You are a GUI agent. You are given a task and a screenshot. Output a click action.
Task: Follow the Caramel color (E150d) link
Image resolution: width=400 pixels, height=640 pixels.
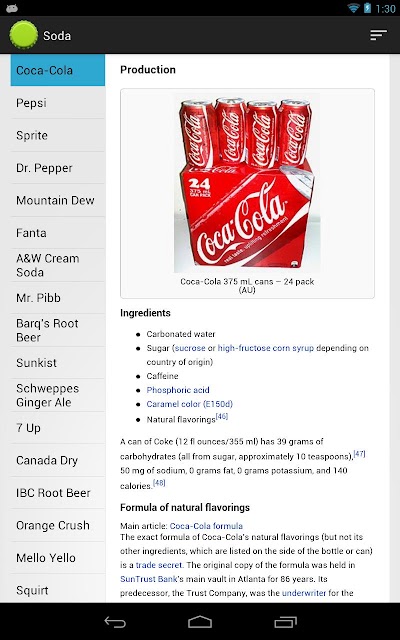pos(189,404)
